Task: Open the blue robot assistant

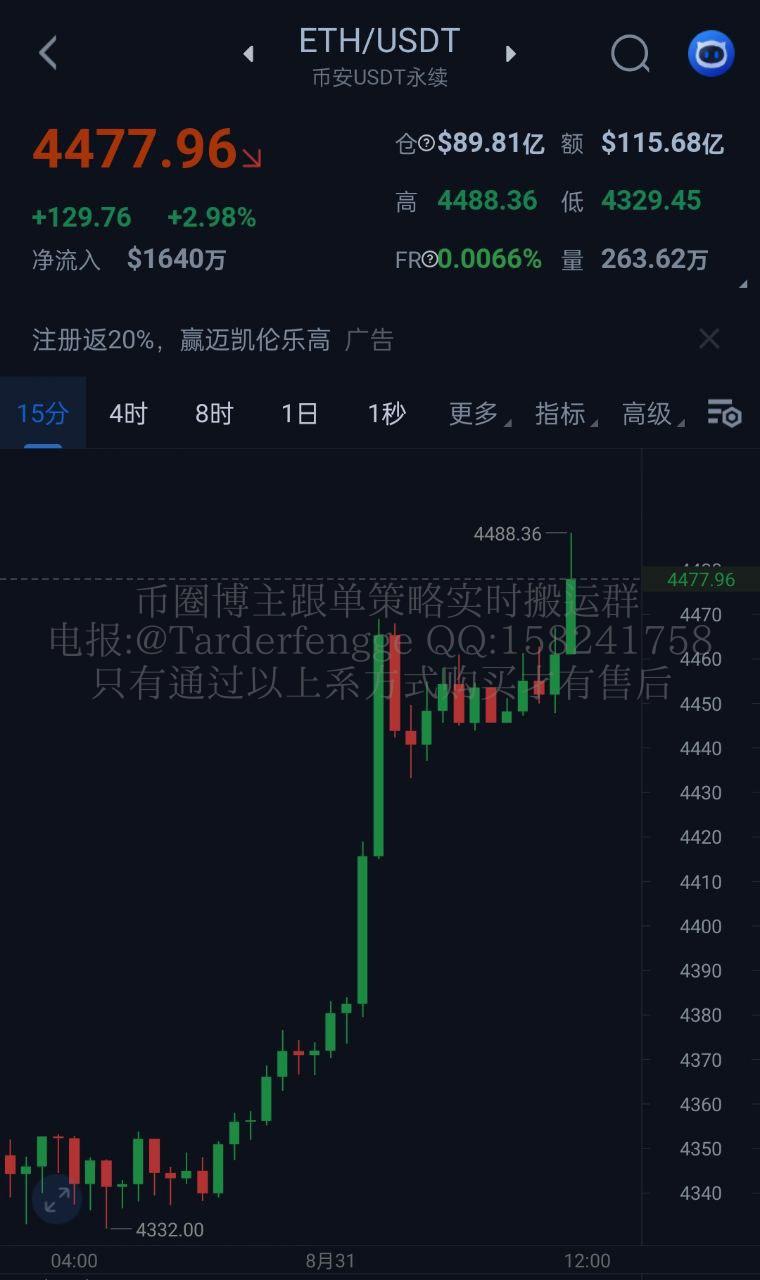Action: (711, 54)
